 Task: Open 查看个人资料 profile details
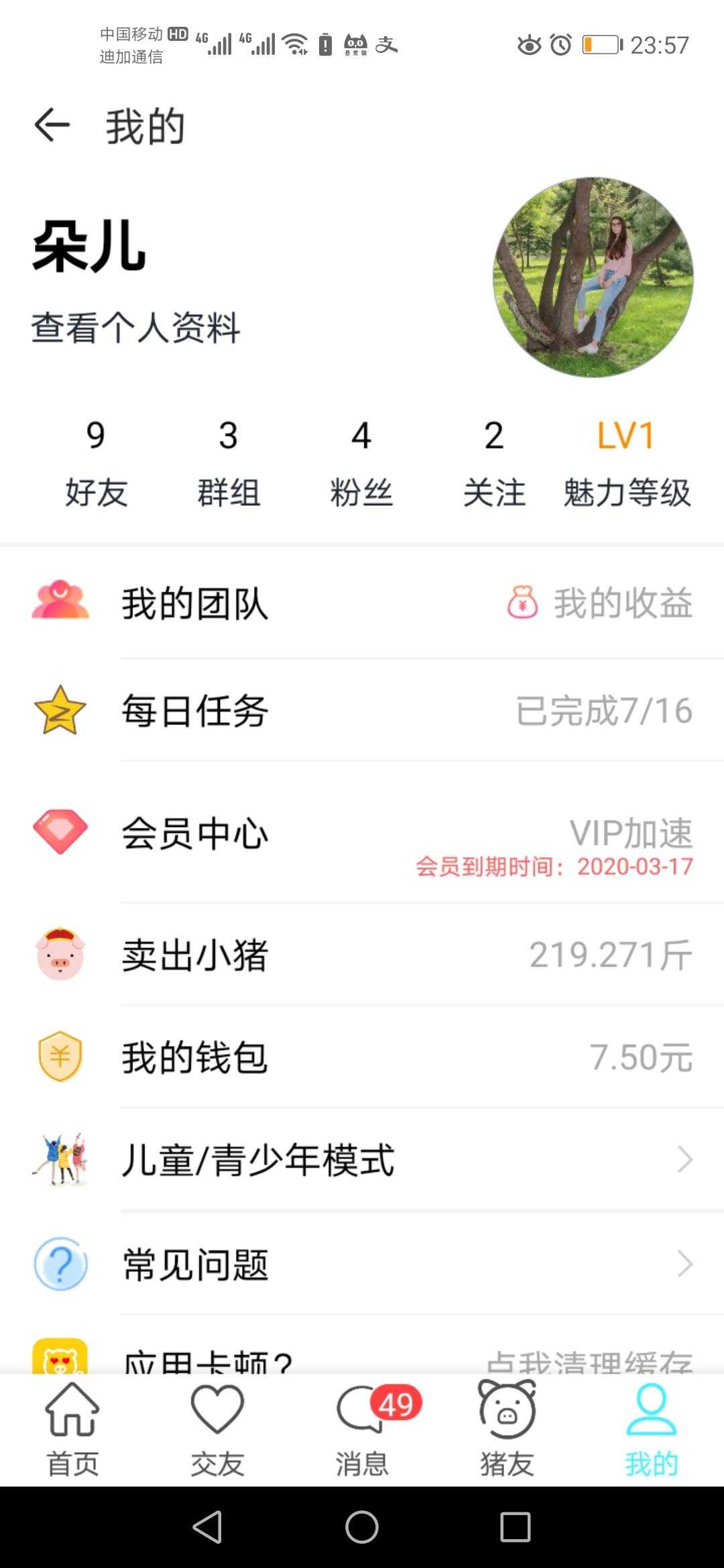tap(135, 328)
